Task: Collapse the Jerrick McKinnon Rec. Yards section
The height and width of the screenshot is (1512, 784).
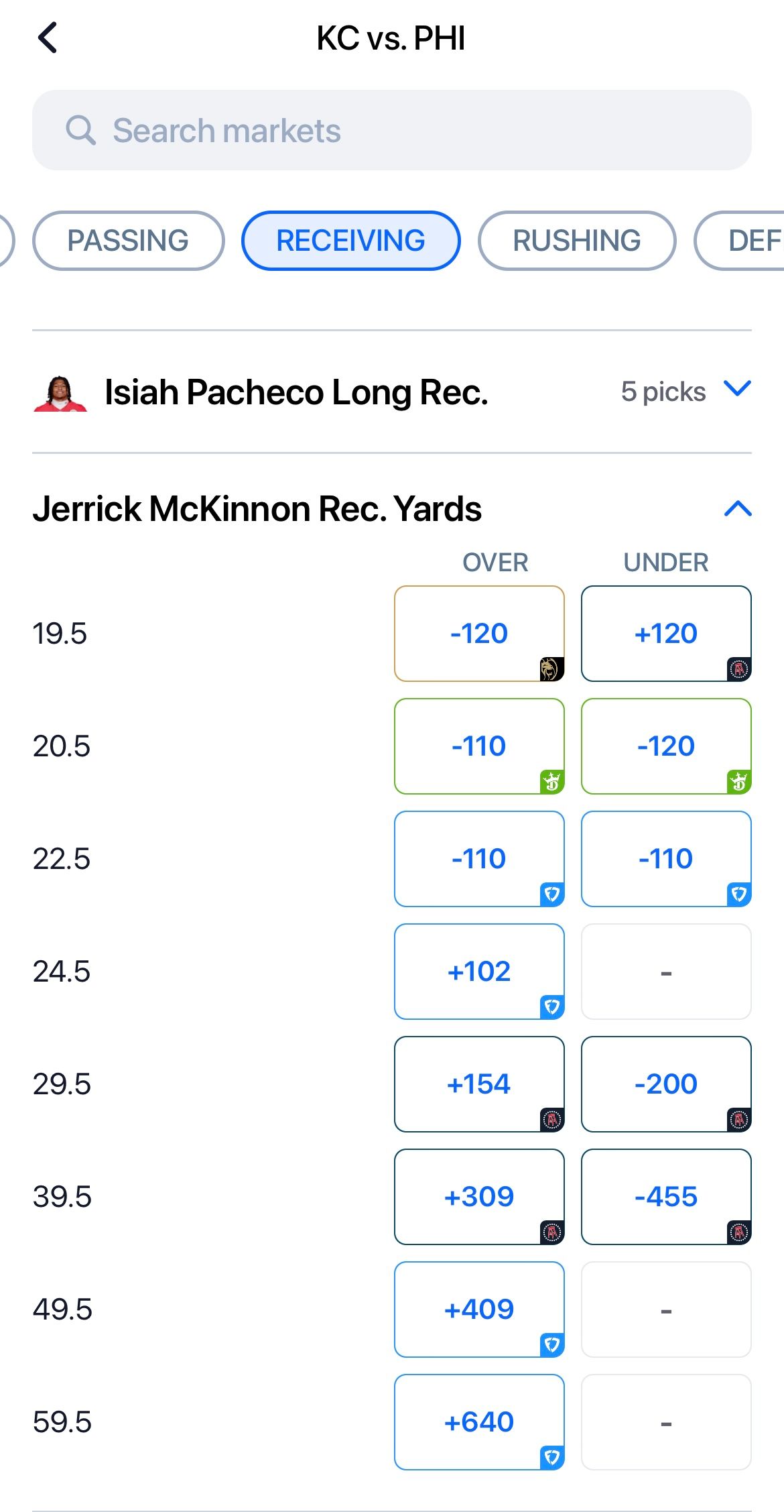Action: click(x=736, y=510)
